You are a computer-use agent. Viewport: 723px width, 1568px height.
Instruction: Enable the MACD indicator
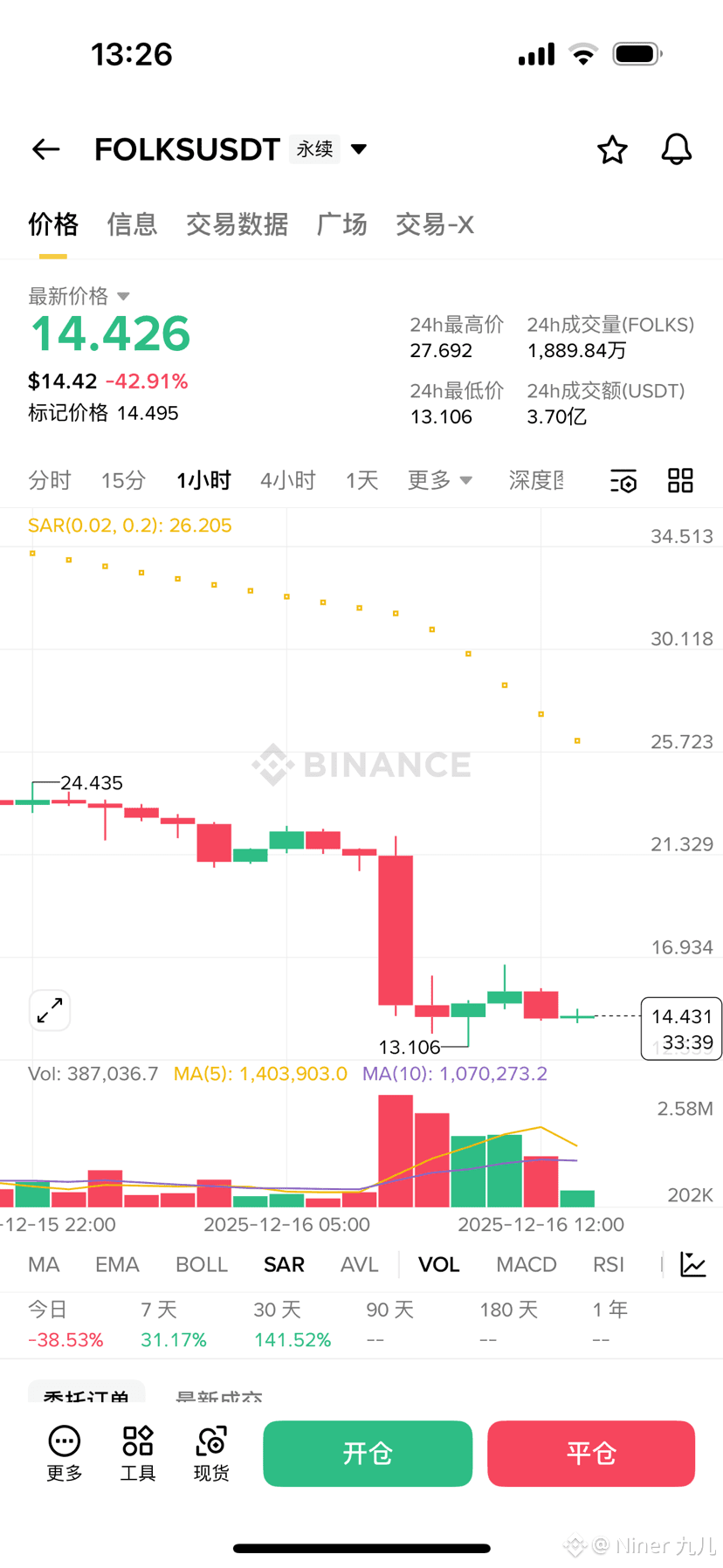(x=526, y=1264)
